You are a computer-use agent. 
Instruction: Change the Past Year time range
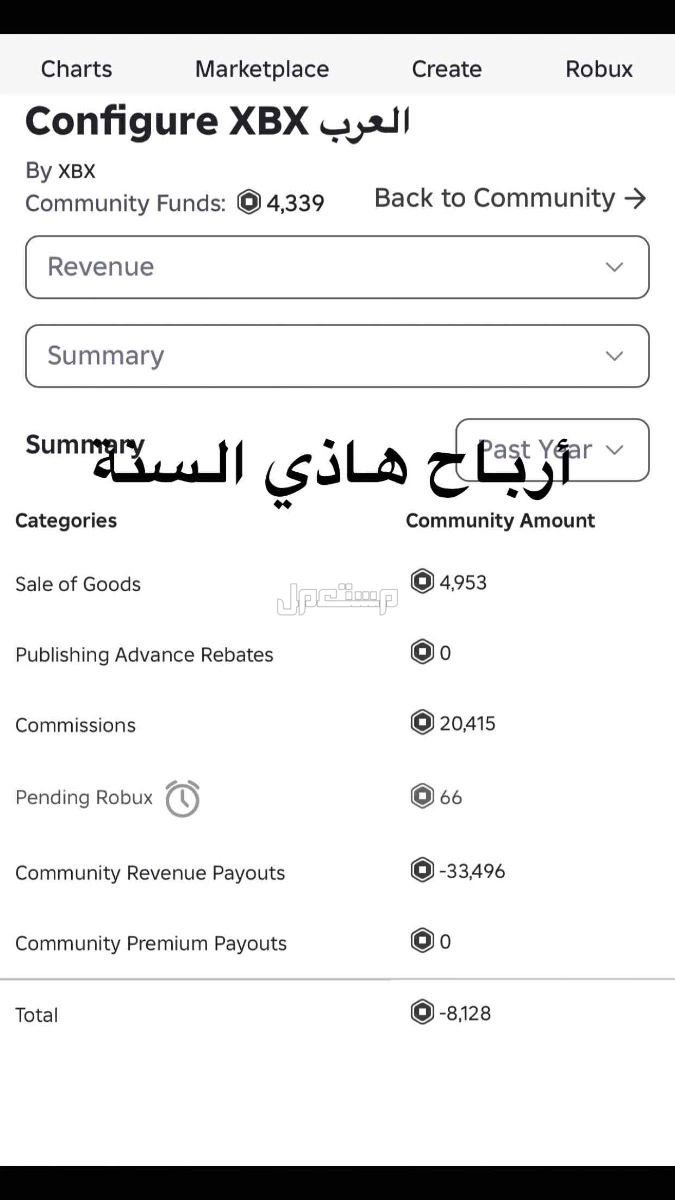[x=552, y=450]
